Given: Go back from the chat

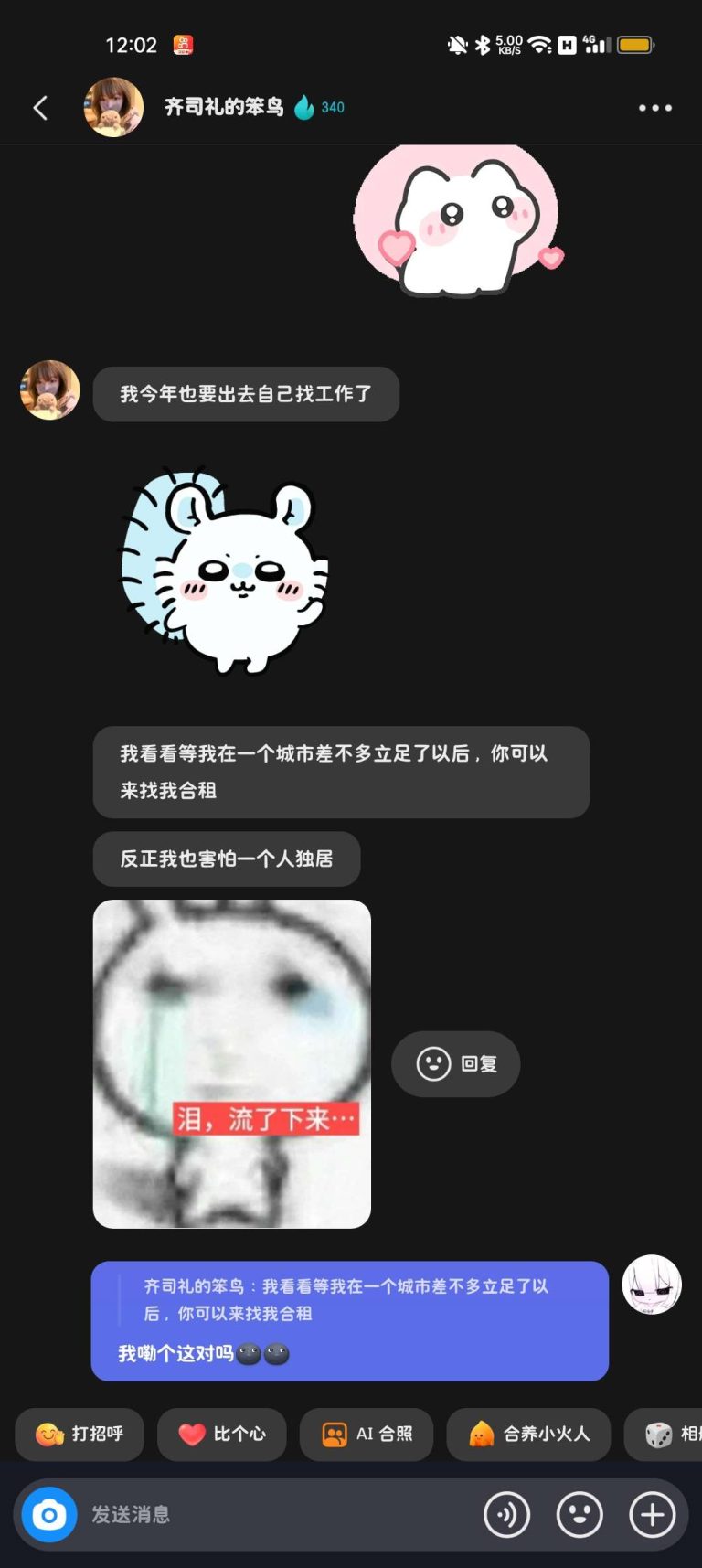Looking at the screenshot, I should click(40, 108).
